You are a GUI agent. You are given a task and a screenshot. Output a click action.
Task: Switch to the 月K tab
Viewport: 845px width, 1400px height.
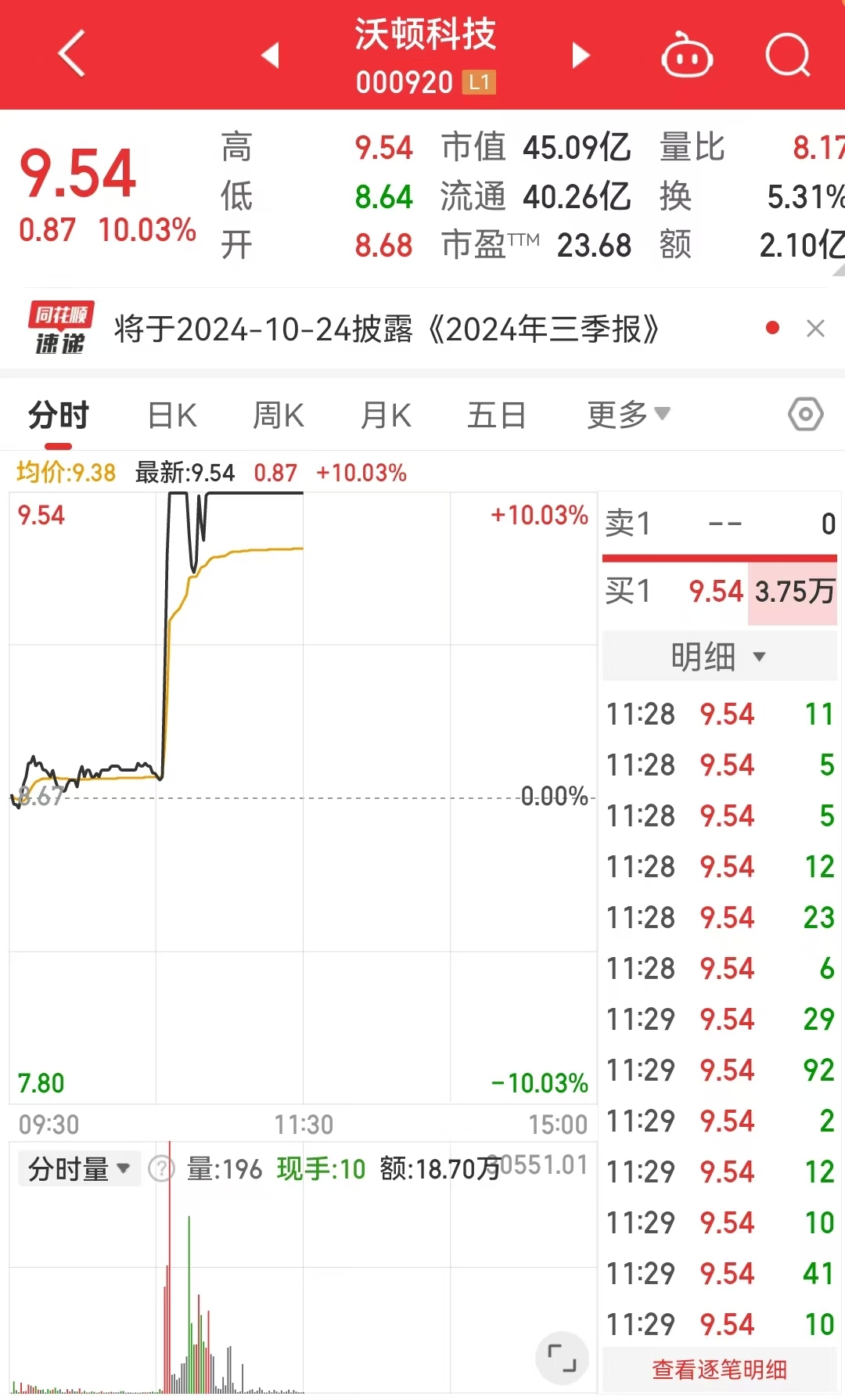pyautogui.click(x=386, y=415)
